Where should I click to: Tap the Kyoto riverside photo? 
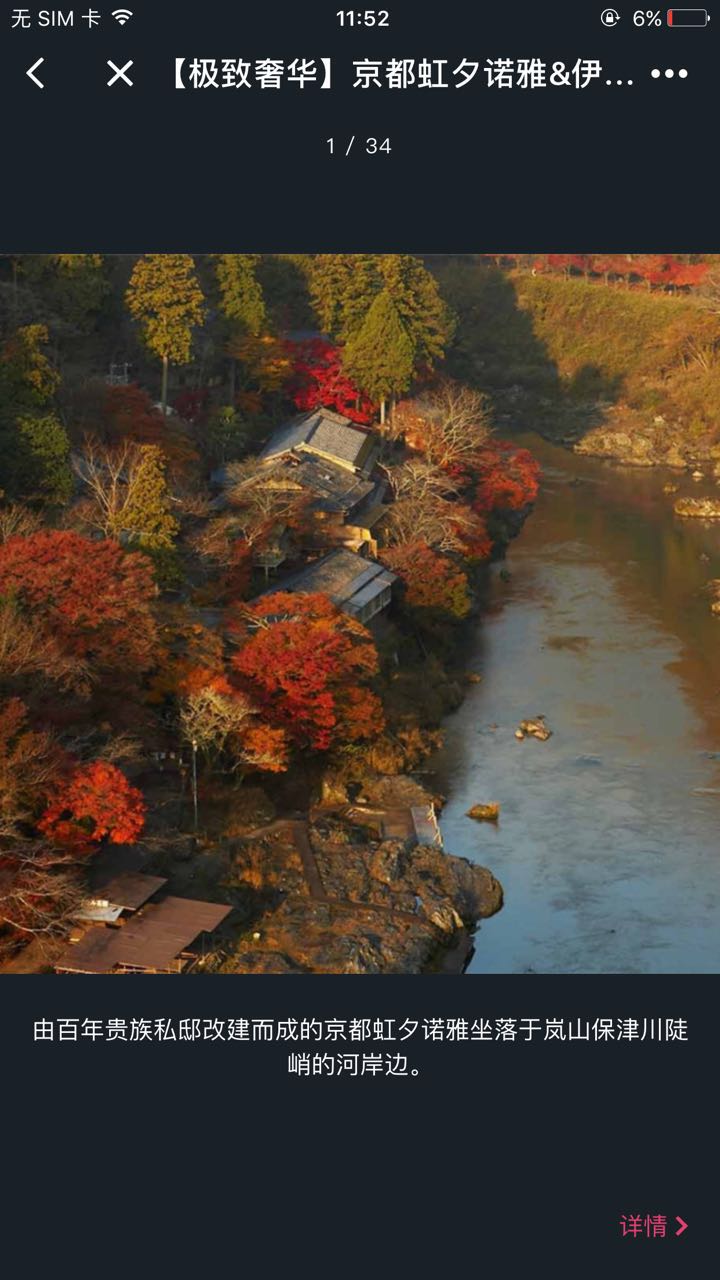(360, 613)
